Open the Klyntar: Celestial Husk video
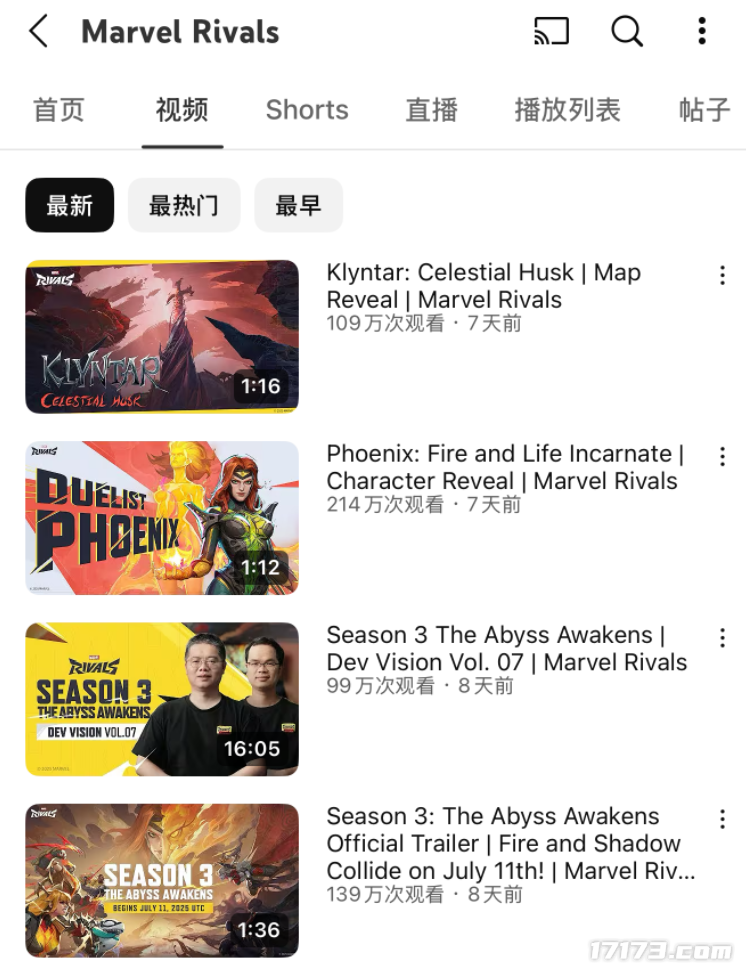This screenshot has width=746, height=972. coord(161,336)
